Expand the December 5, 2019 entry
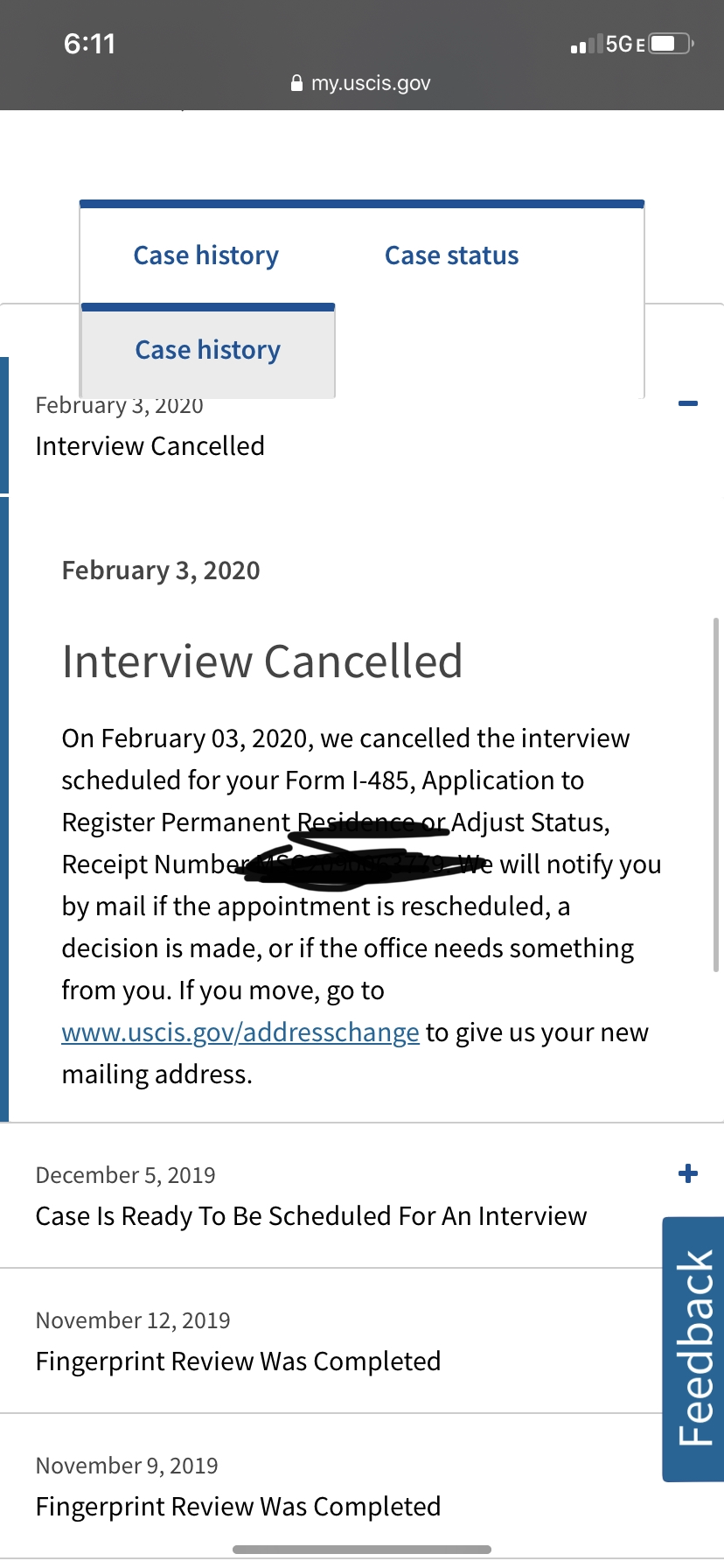The height and width of the screenshot is (1568, 724). click(688, 1173)
